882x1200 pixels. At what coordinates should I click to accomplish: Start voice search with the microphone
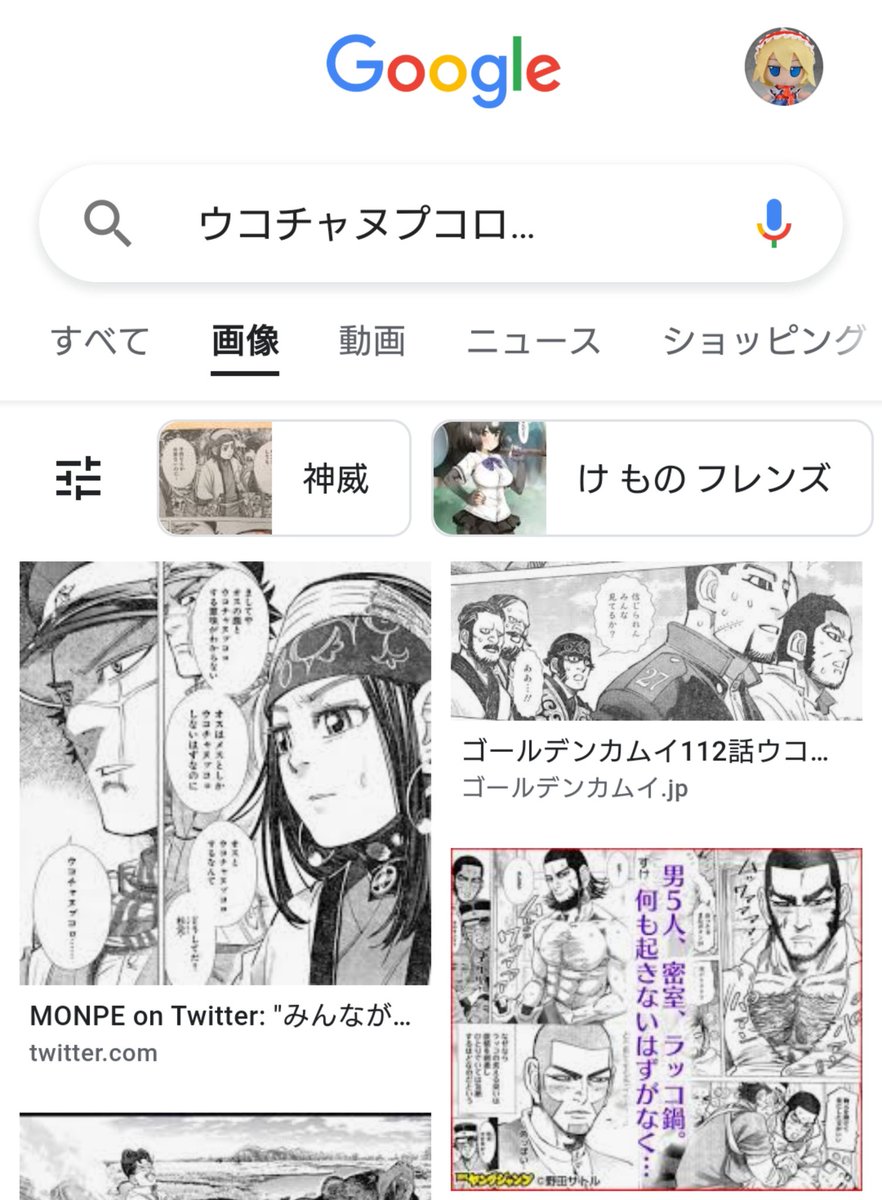click(x=774, y=224)
